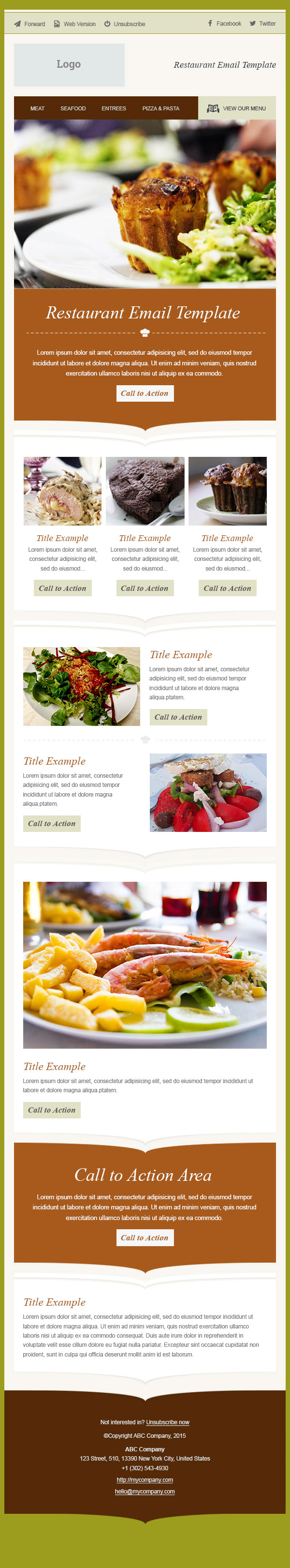Tap Call to Action beside the salad plate photo
The image size is (290, 1568).
coord(178,717)
